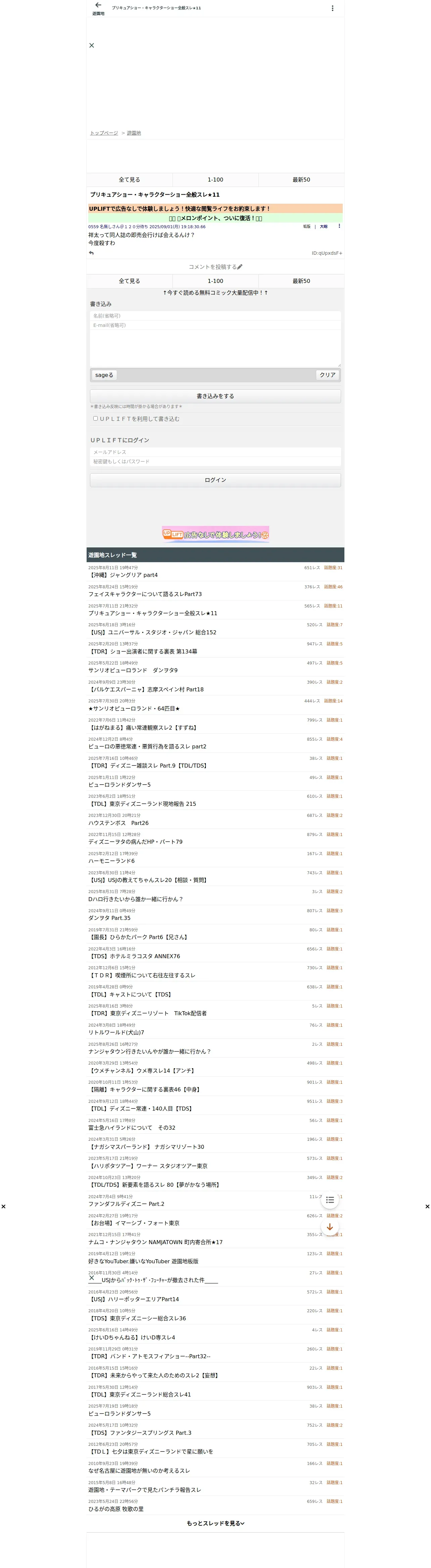The image size is (431, 1568).
Task: Go back using the top-left arrow
Action: pos(98,5)
